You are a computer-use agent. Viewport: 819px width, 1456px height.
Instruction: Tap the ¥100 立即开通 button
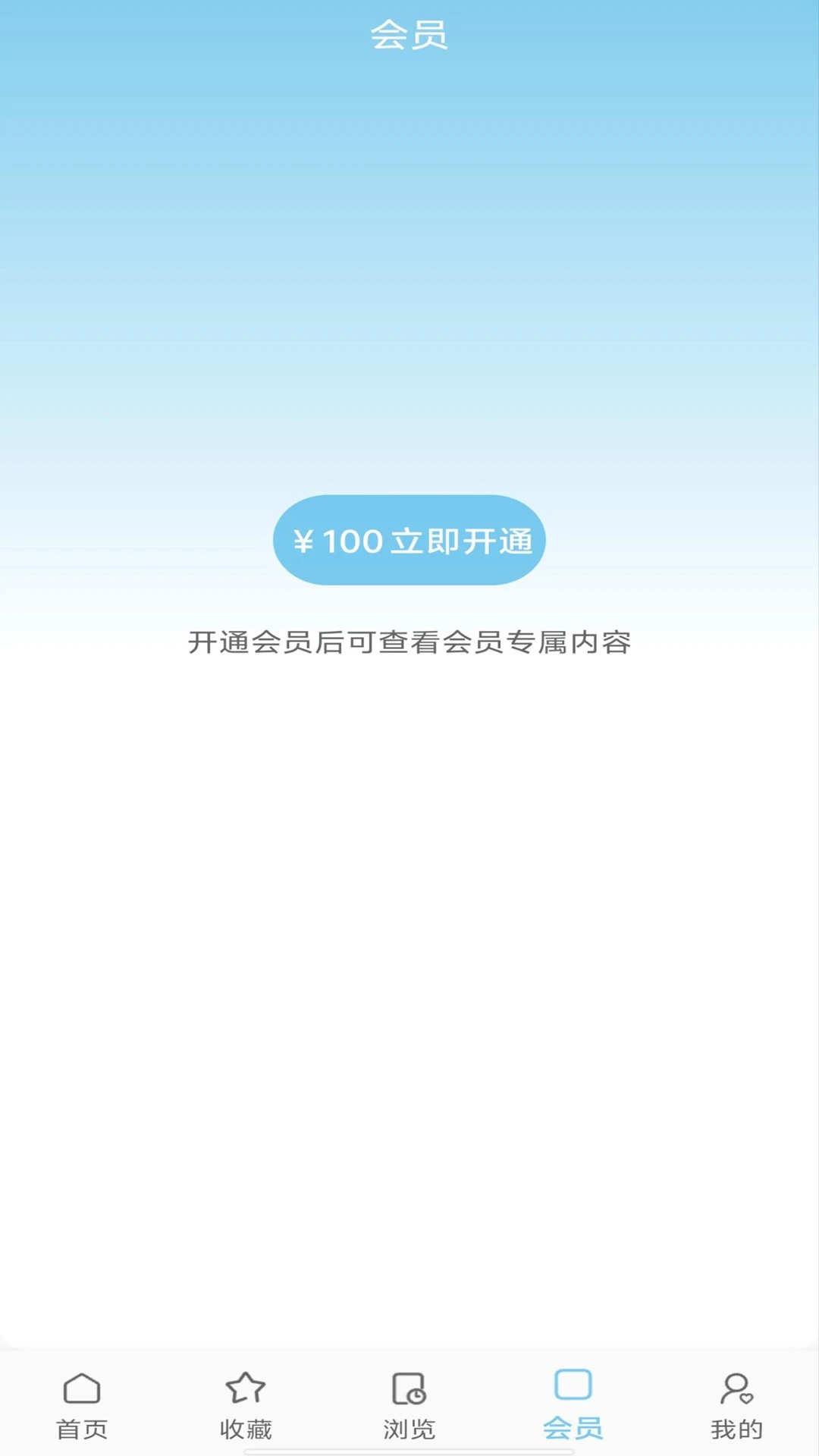point(409,540)
